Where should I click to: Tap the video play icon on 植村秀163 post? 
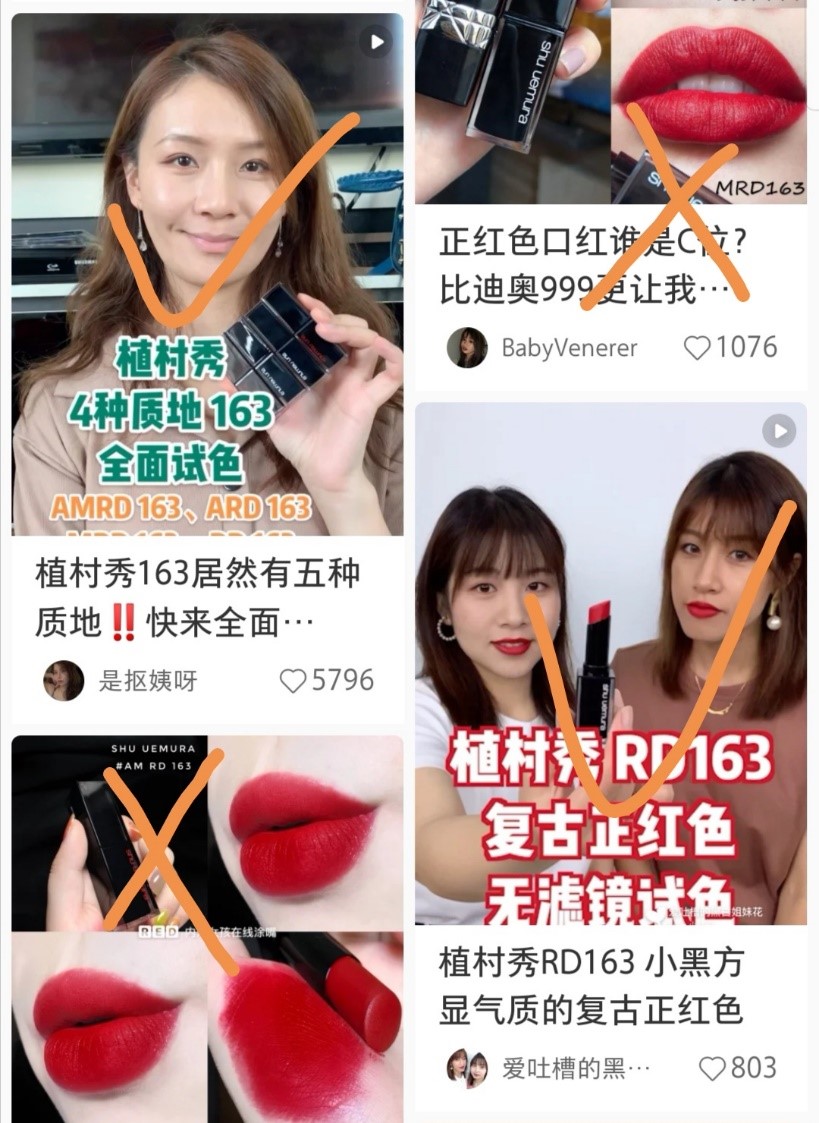(377, 41)
